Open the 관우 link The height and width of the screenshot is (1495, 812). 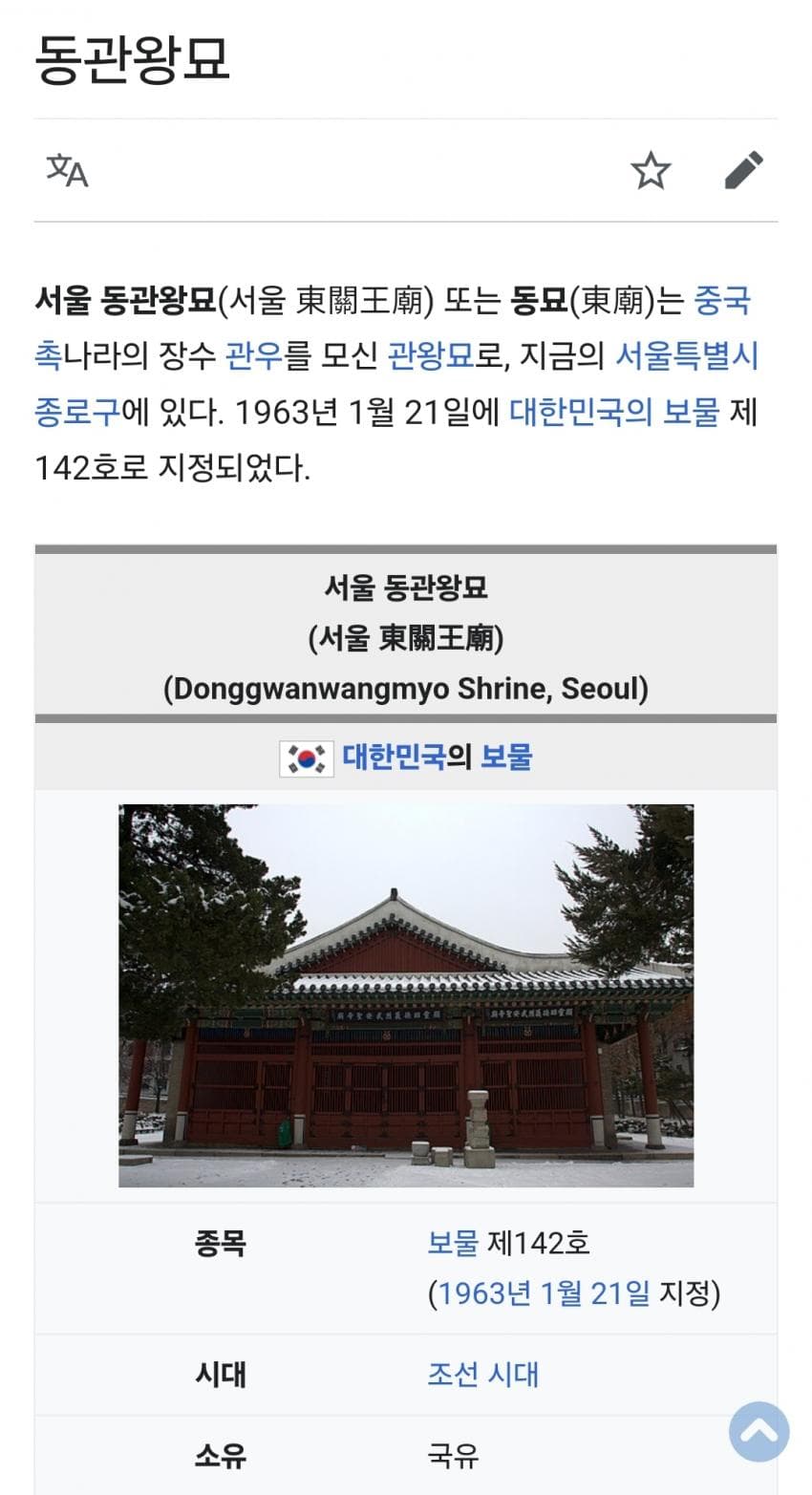tap(253, 356)
